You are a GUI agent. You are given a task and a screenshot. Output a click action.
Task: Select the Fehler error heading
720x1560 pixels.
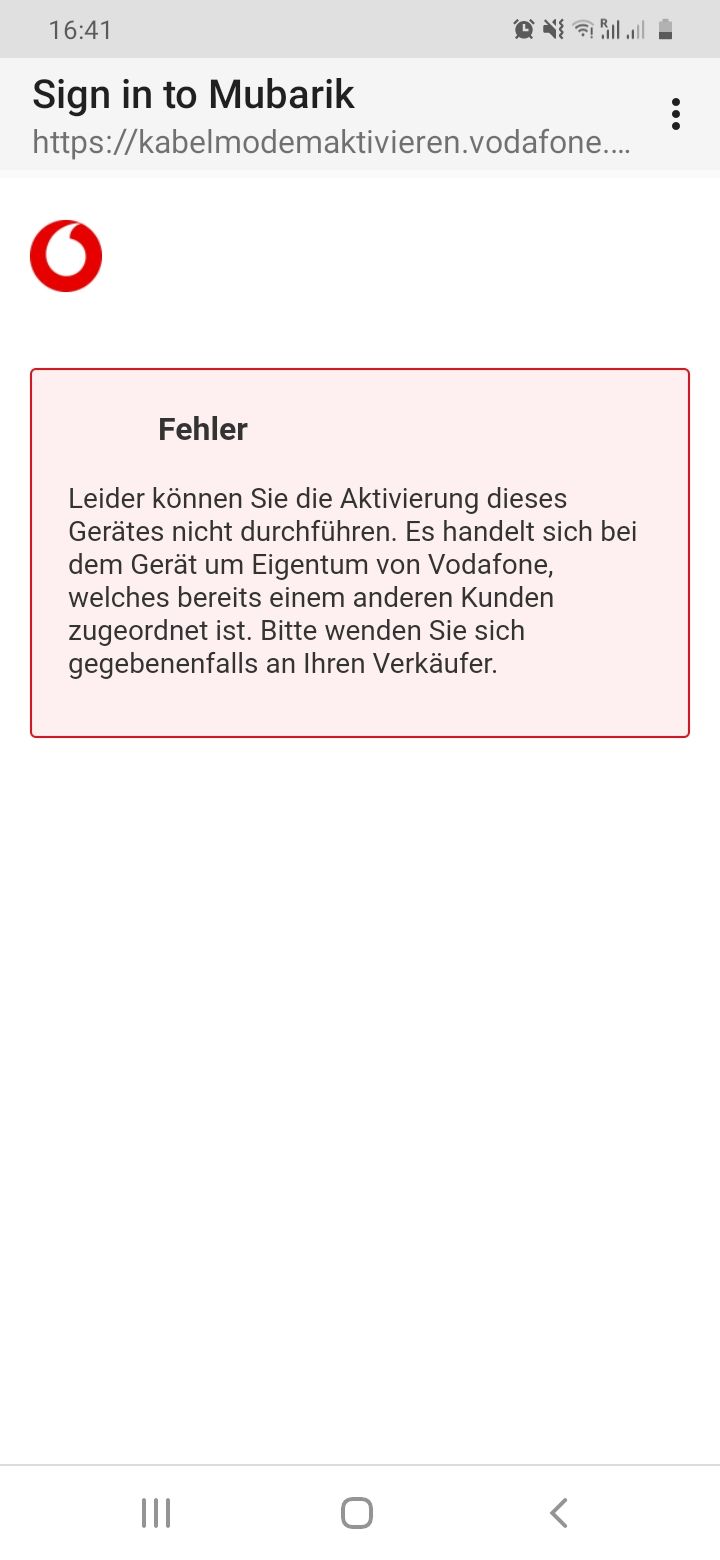point(202,428)
